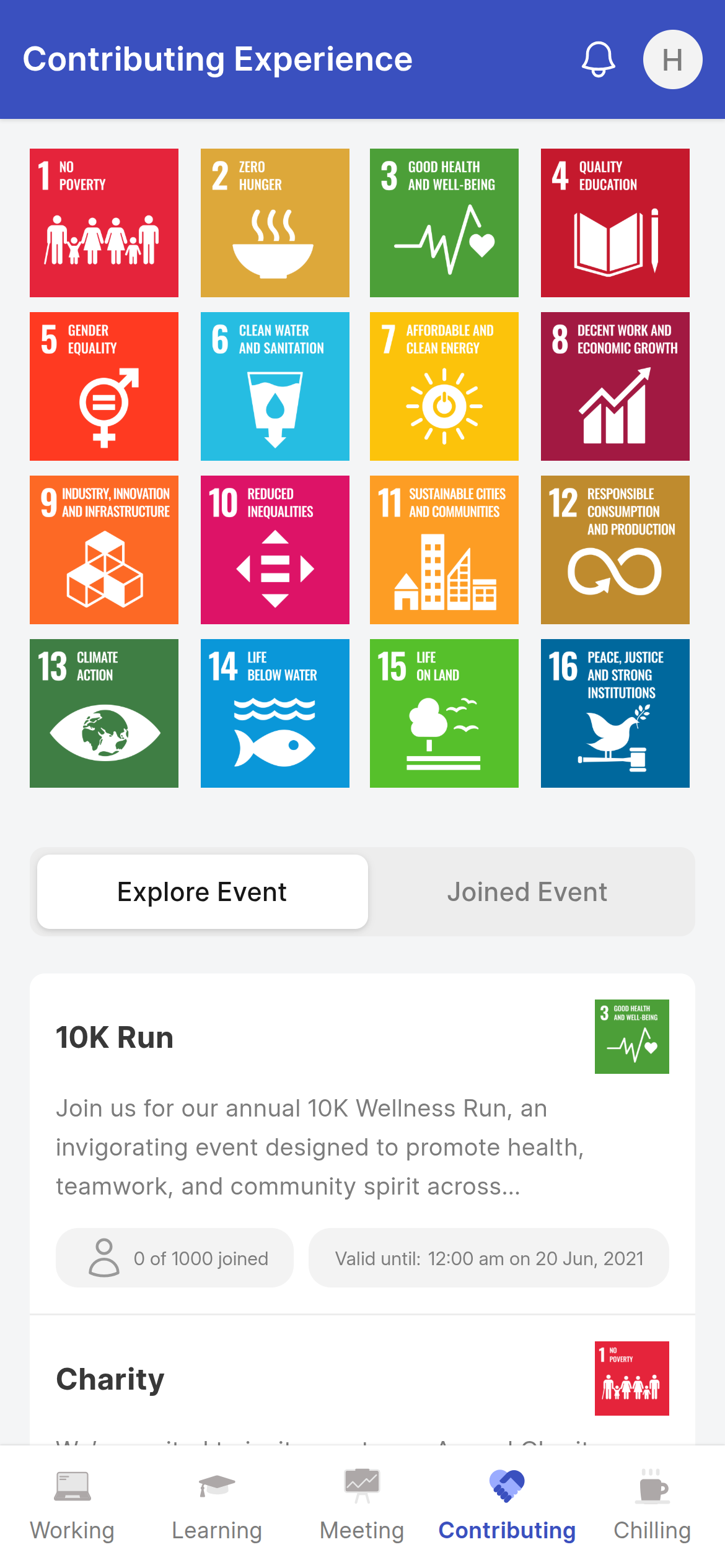Go to the Working tab
This screenshot has width=725, height=1568.
click(72, 1505)
